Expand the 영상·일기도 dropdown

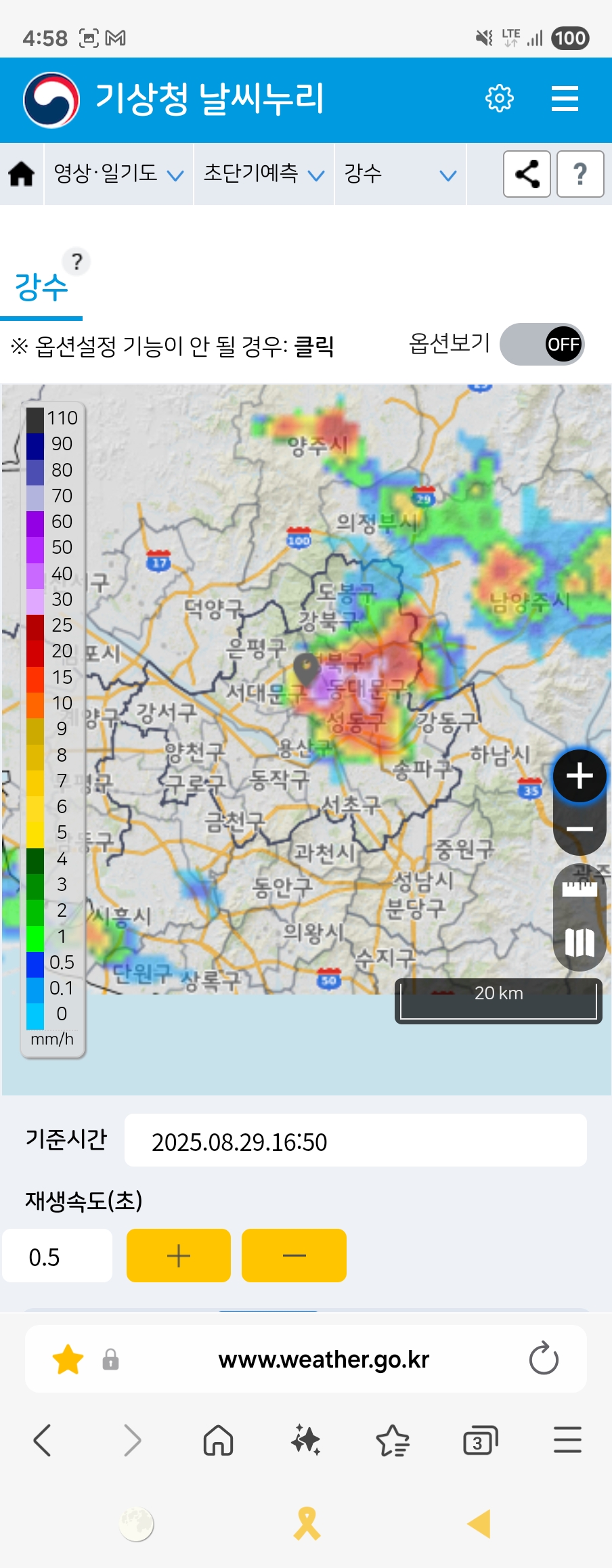118,174
